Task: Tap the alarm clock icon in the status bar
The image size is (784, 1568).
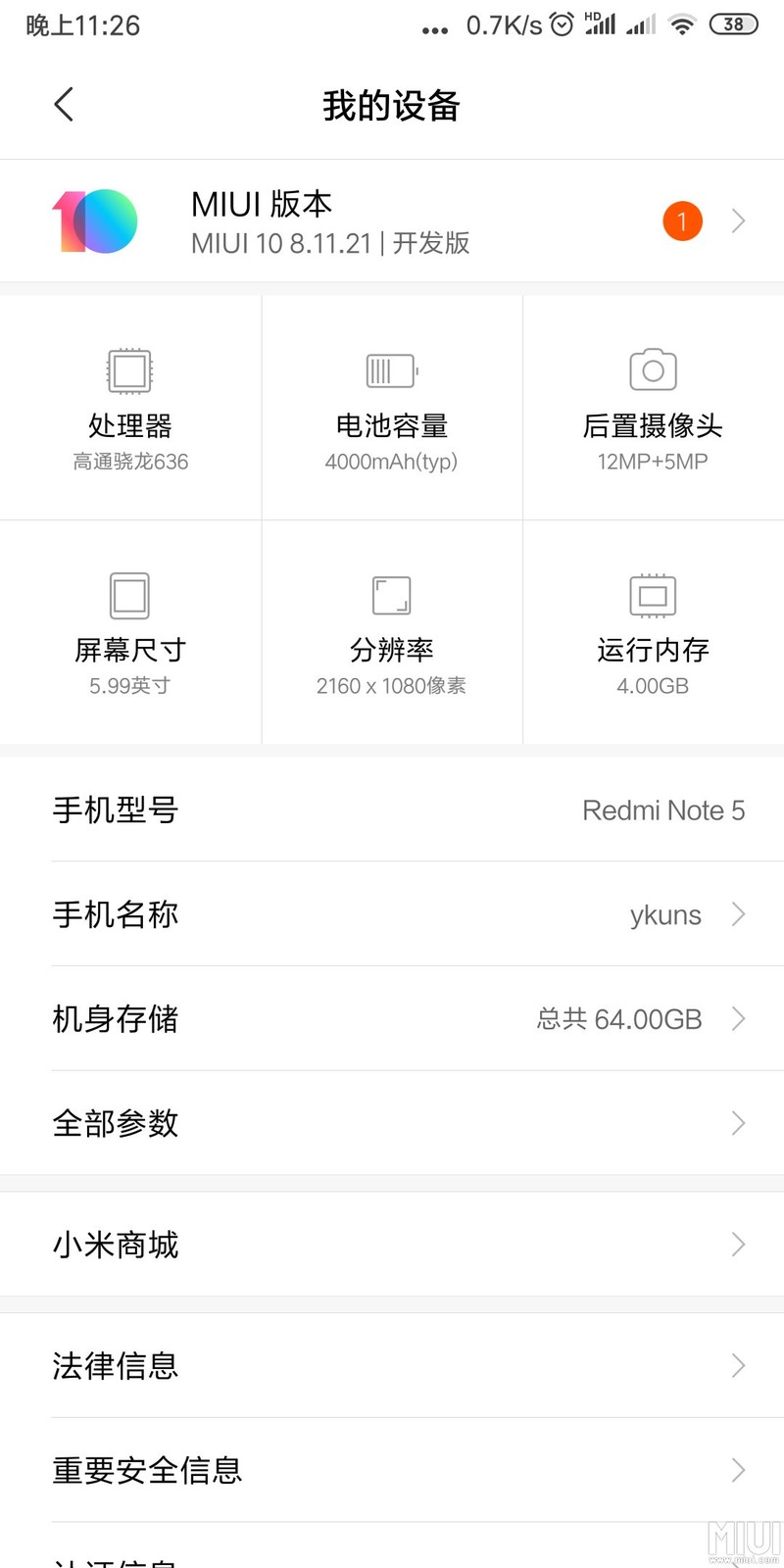Action: [561, 25]
